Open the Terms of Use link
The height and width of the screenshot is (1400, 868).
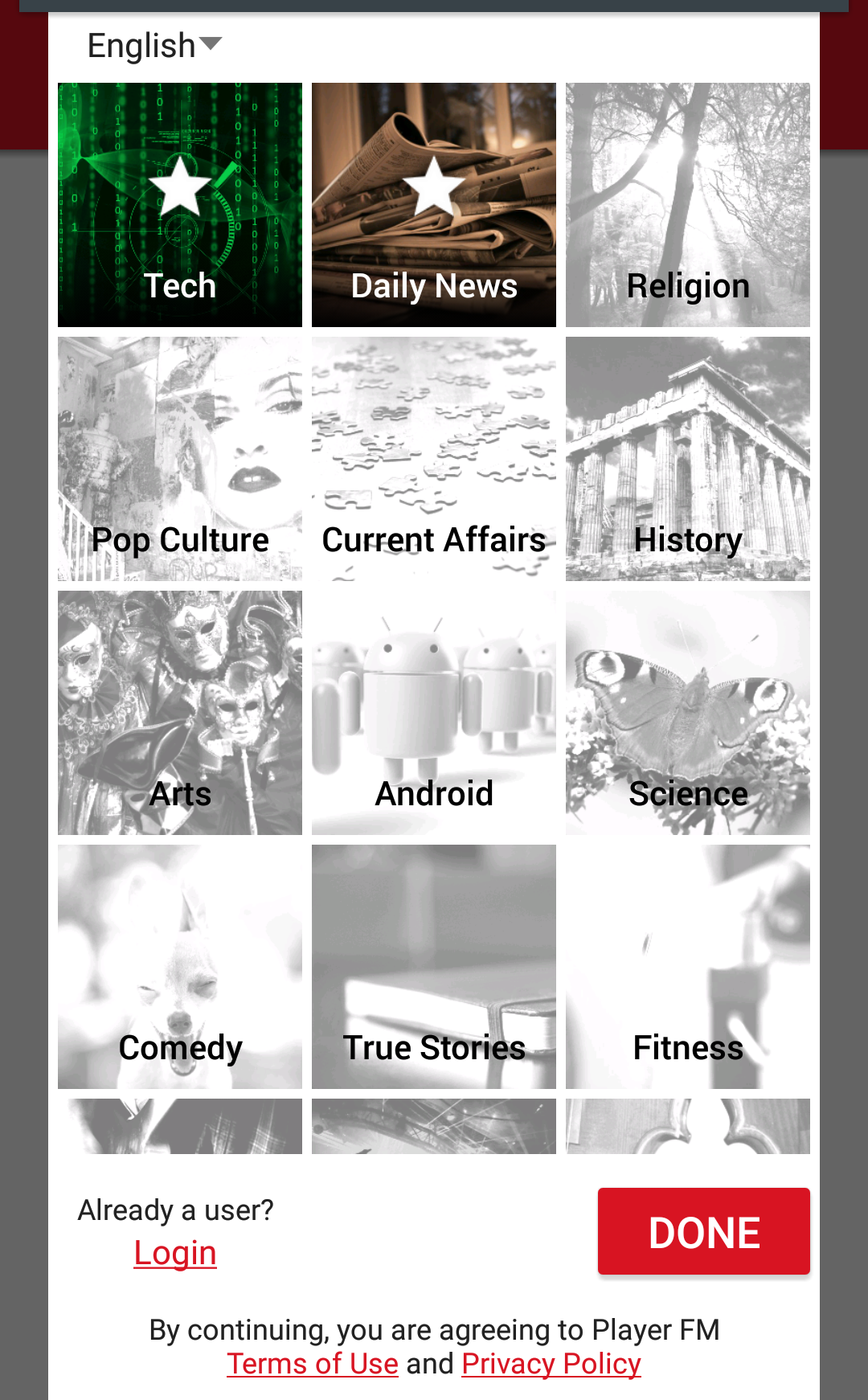pos(313,1364)
